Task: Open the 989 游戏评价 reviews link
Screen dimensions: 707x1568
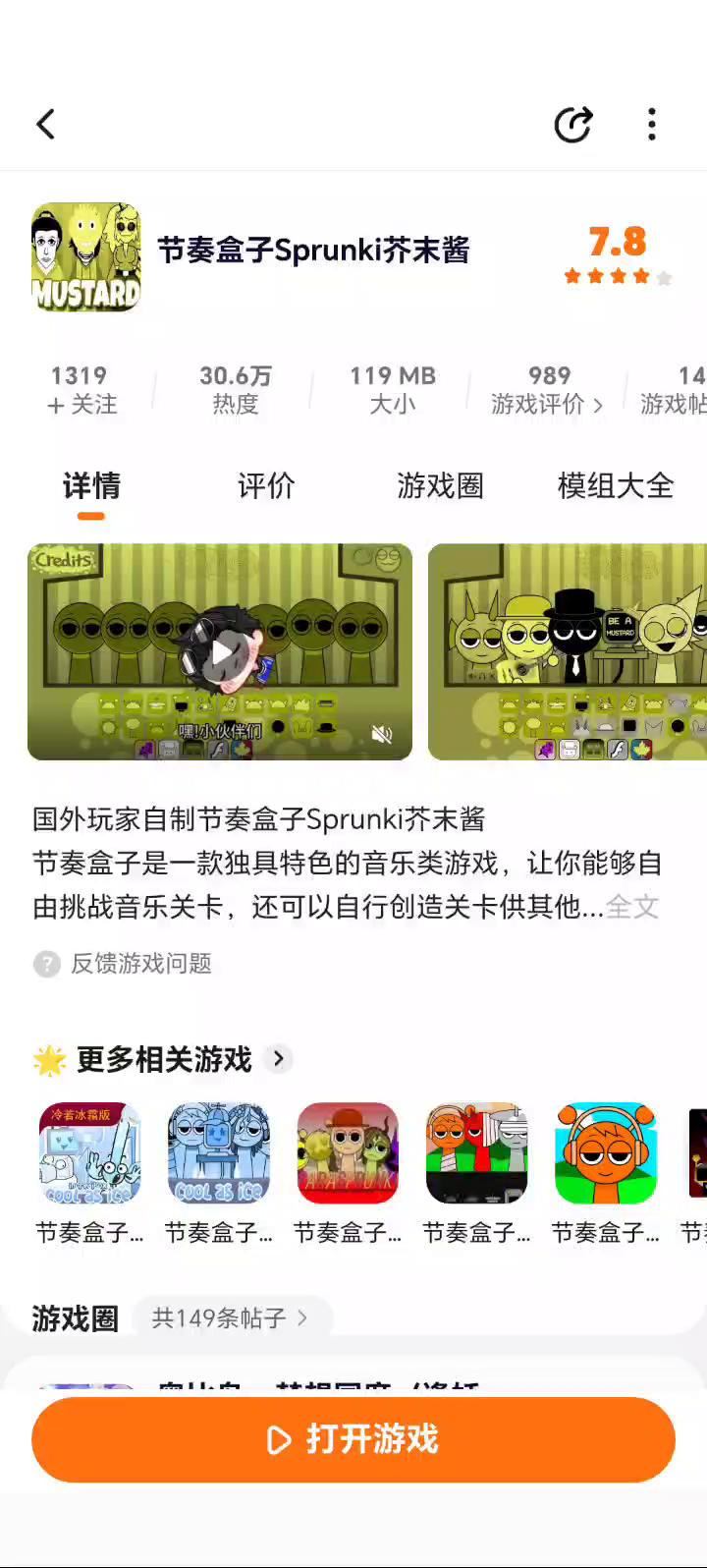Action: pos(548,390)
